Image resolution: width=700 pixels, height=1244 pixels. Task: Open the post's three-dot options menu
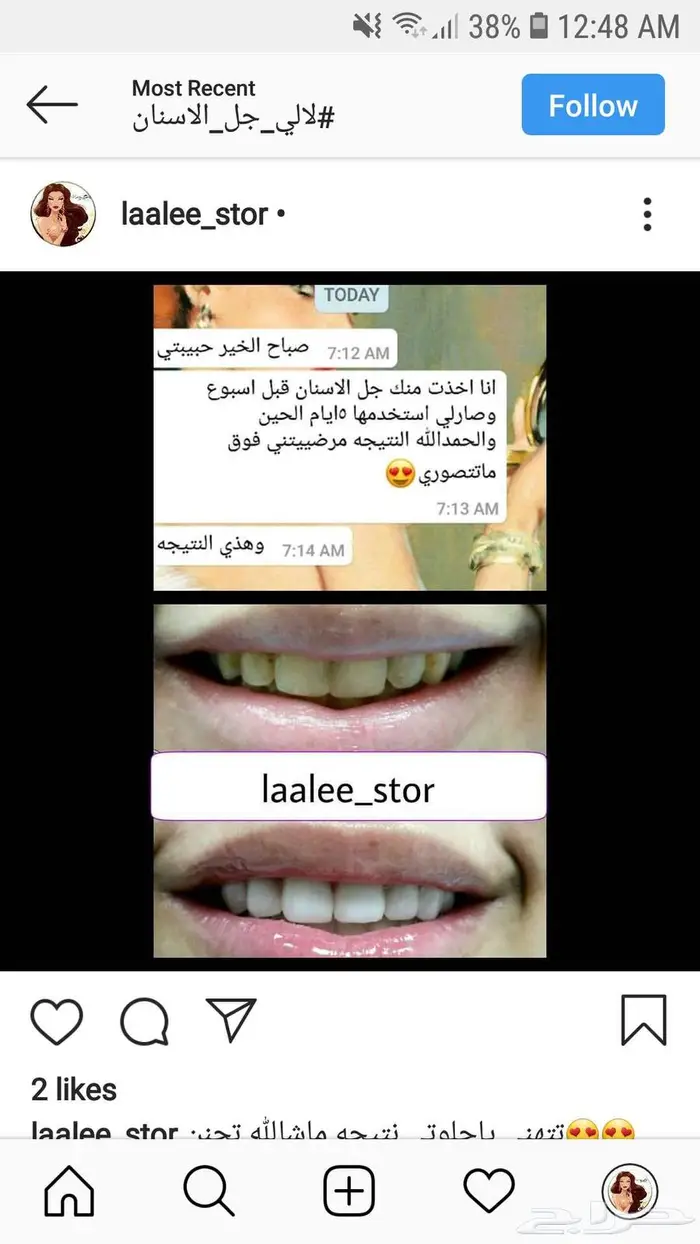648,214
